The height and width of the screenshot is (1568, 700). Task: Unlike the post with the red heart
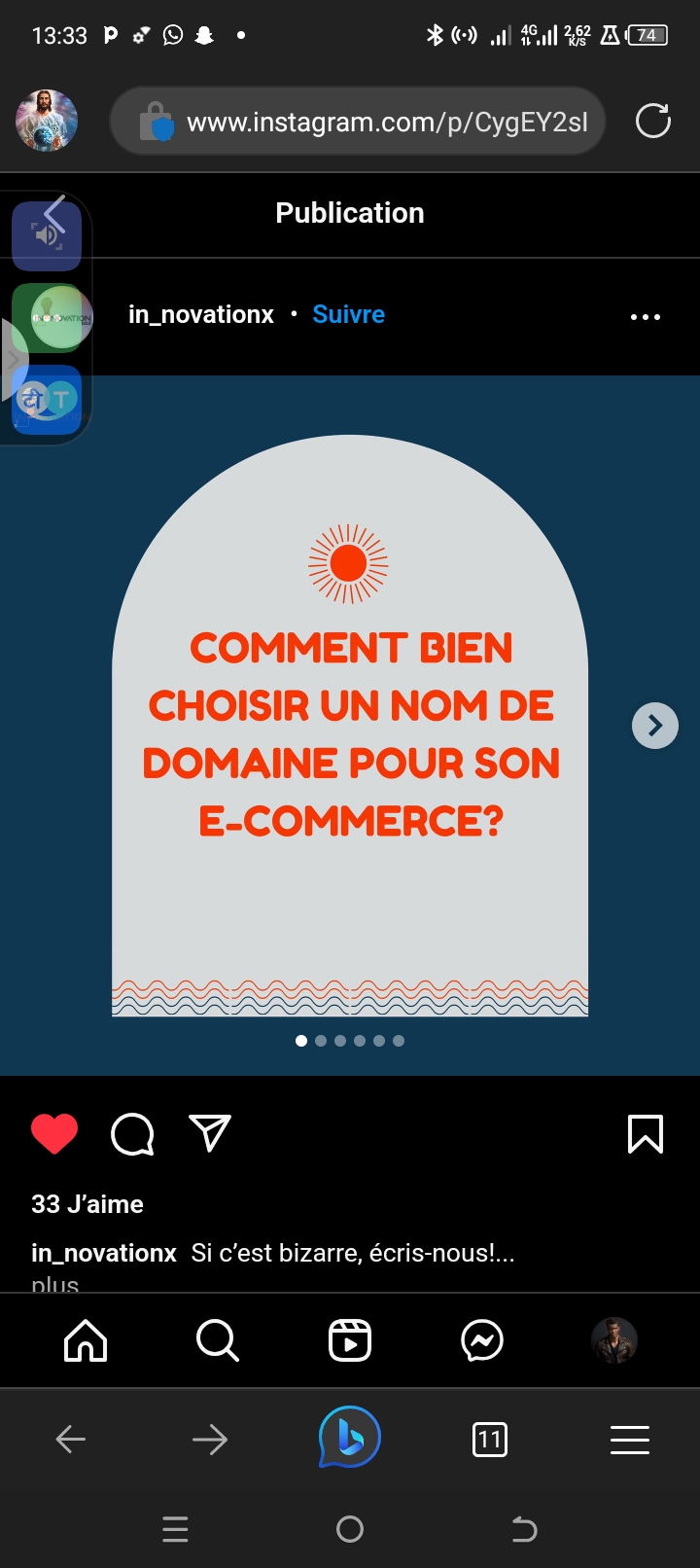[x=54, y=1134]
